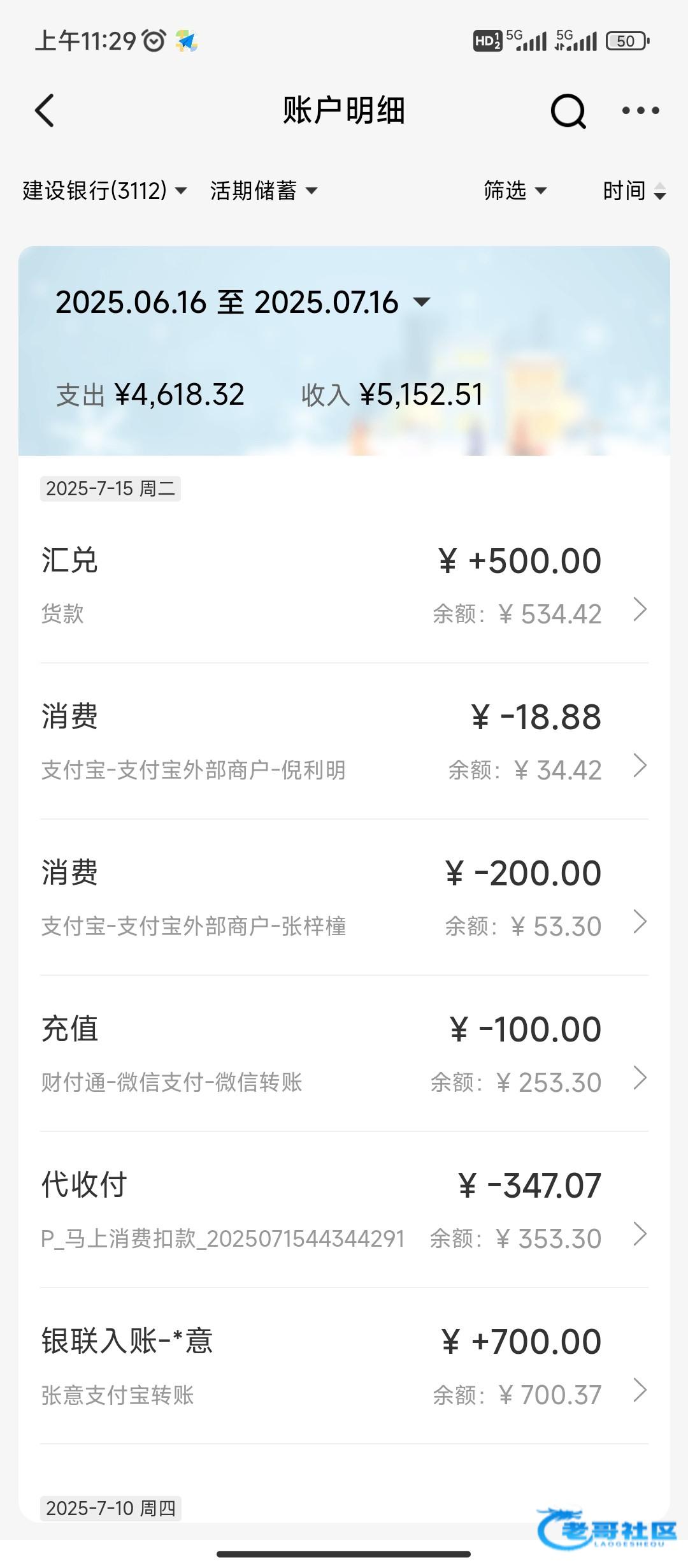Expand the 活期储蓄 dropdown
Viewport: 688px width, 1568px height.
point(264,190)
